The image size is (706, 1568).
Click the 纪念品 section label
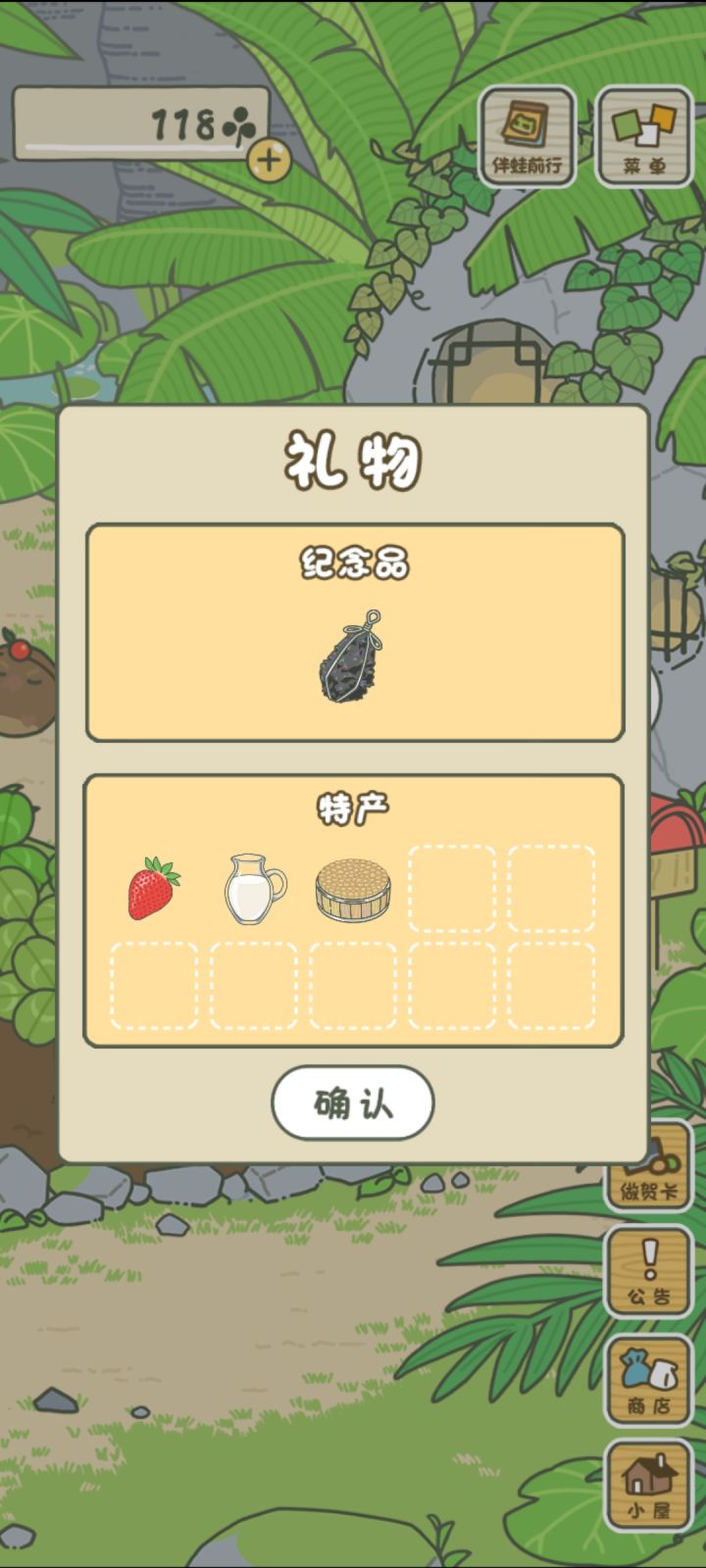click(353, 561)
